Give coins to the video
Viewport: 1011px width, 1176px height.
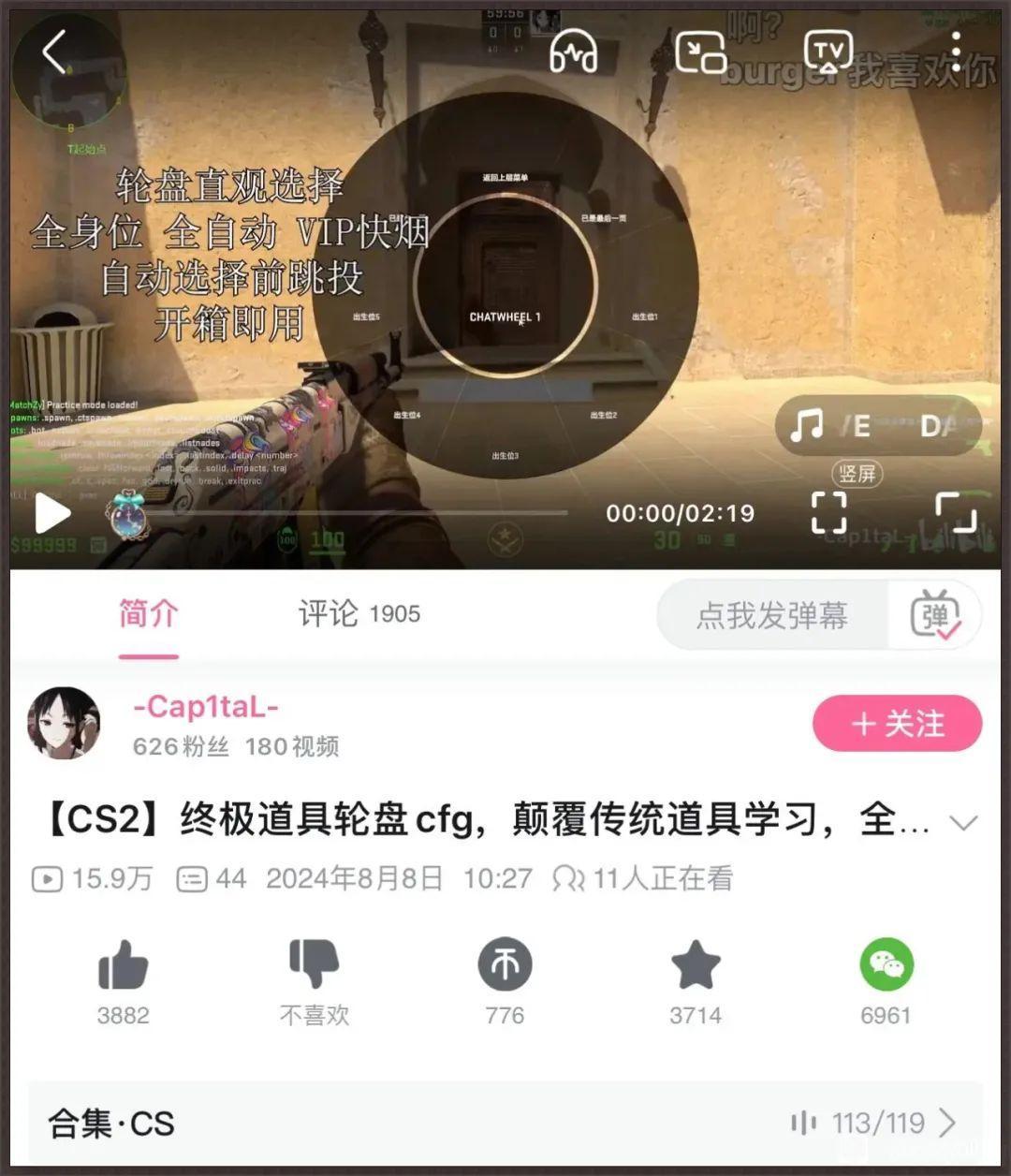[x=505, y=966]
